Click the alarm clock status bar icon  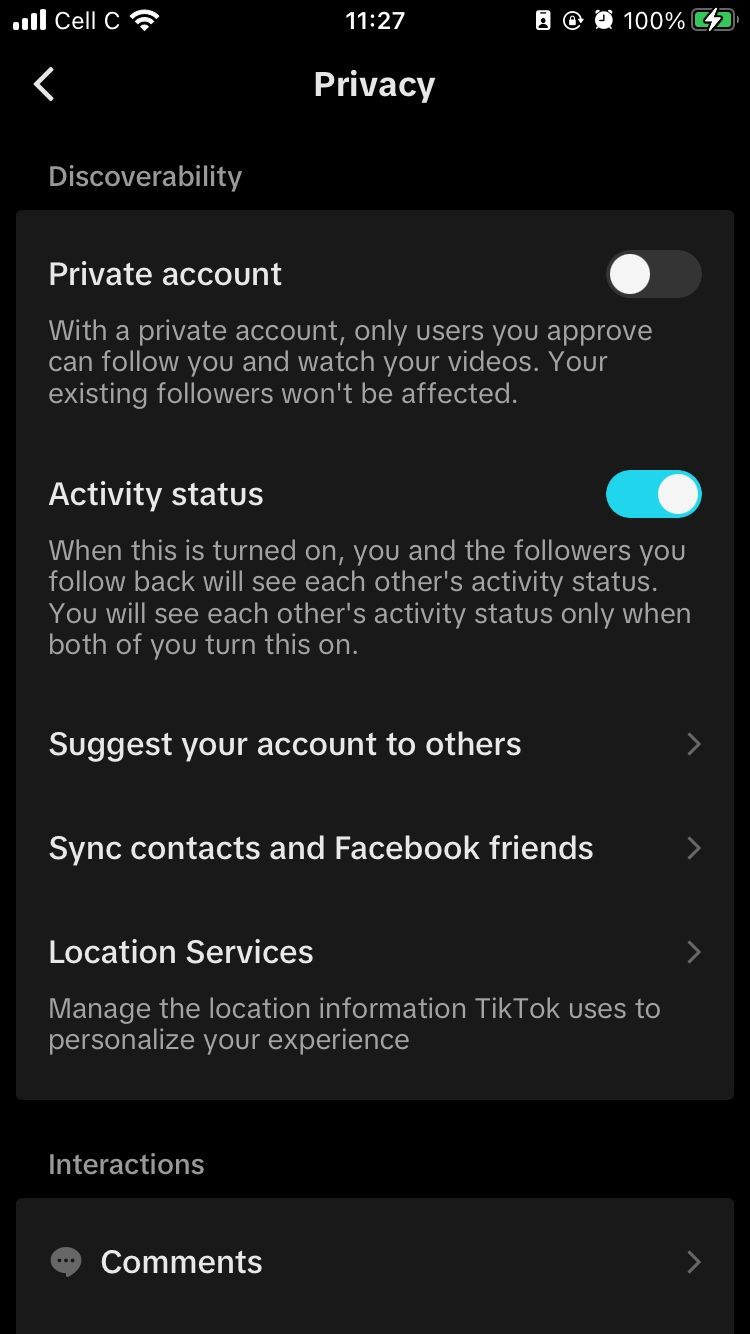point(605,19)
